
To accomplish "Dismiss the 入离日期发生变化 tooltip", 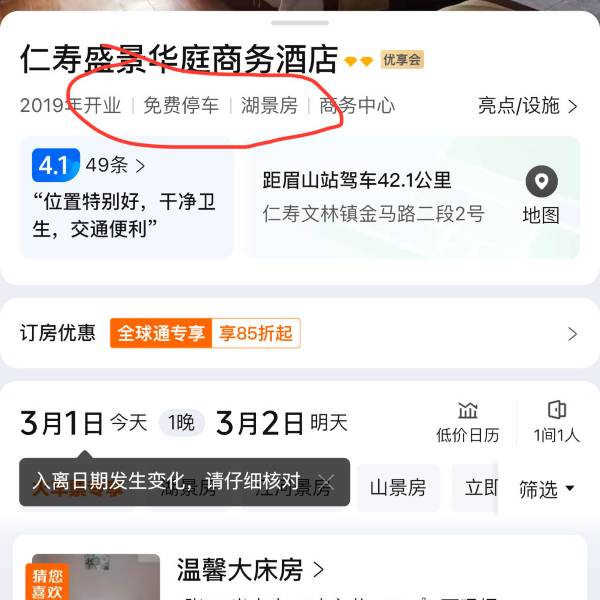I will pos(327,482).
